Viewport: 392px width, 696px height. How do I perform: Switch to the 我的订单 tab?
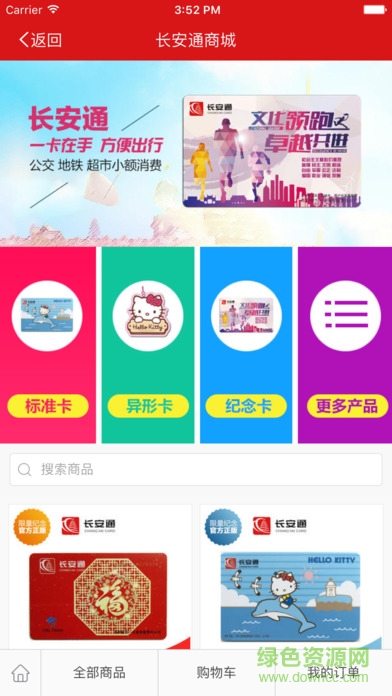(x=333, y=673)
